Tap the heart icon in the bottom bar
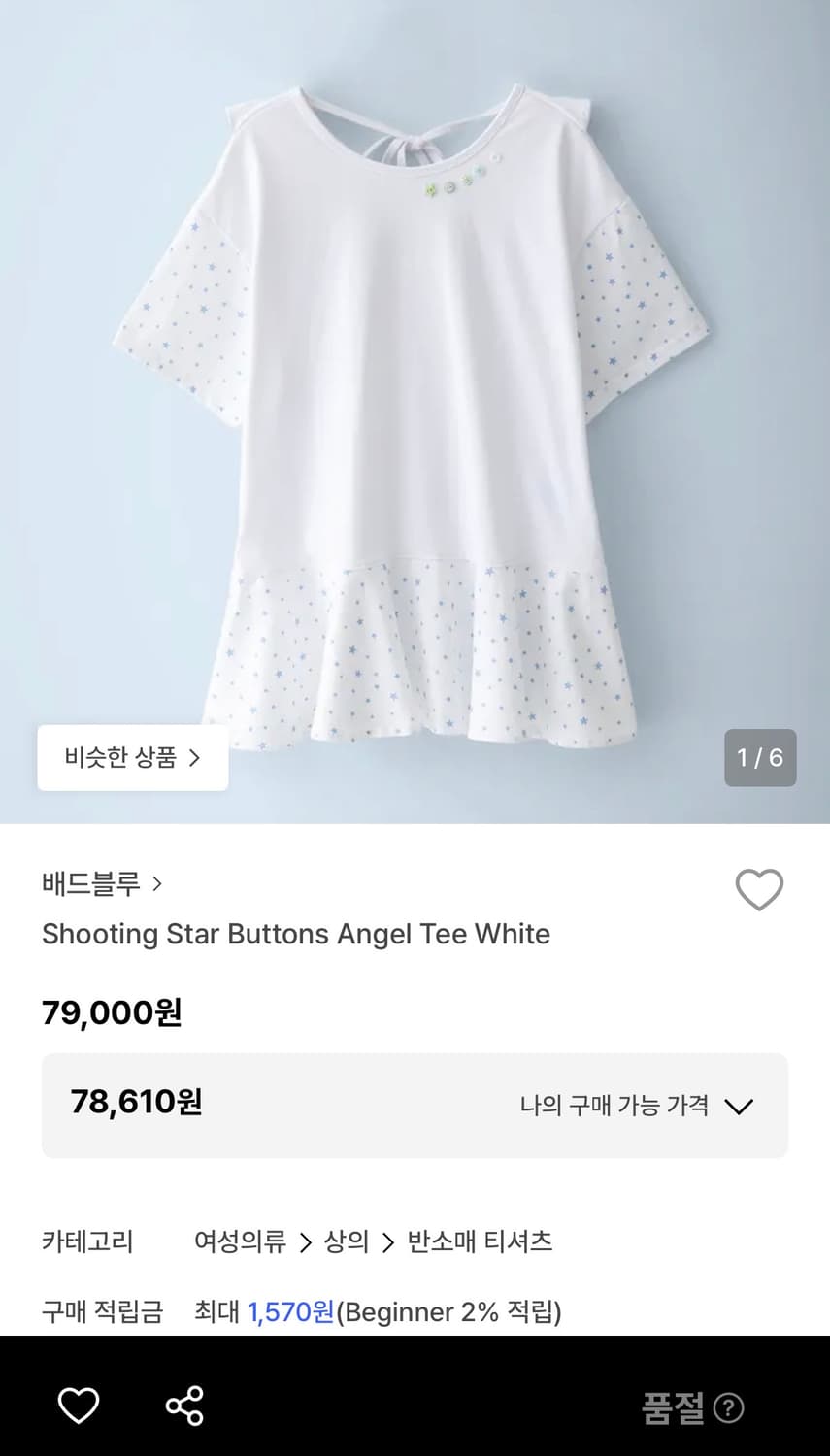 coord(78,1404)
